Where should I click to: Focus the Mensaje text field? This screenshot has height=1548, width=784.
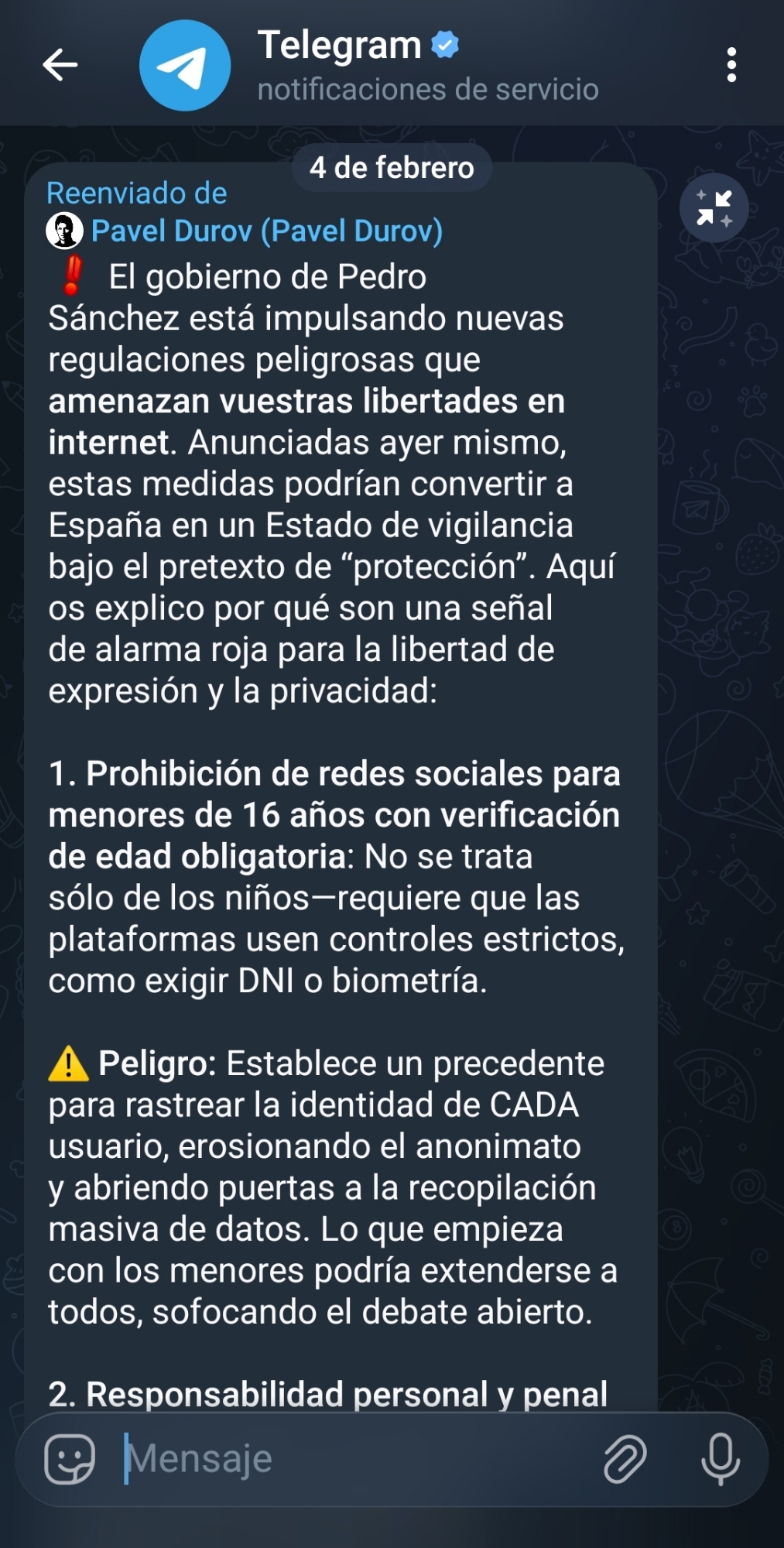(x=348, y=1459)
